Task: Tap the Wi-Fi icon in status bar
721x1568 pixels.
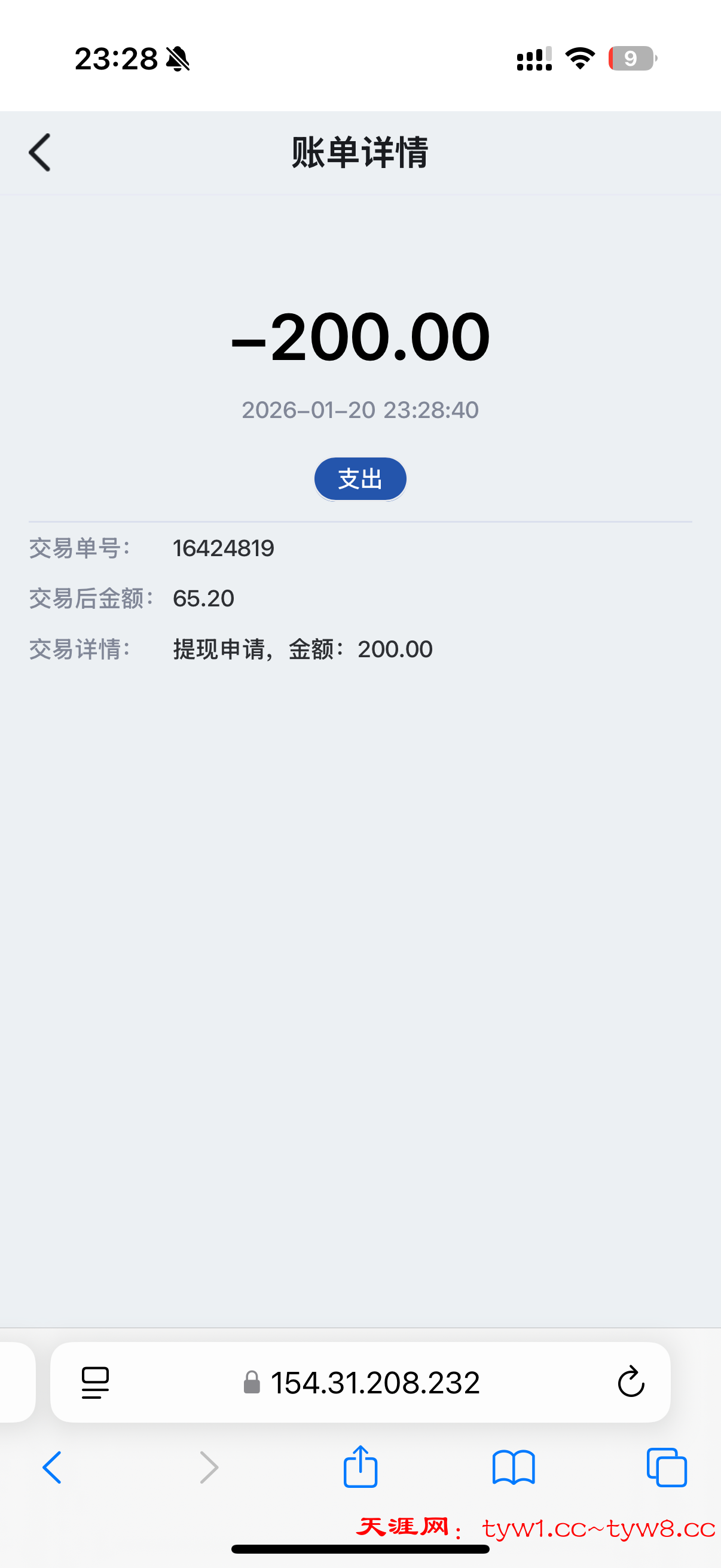Action: point(579,58)
